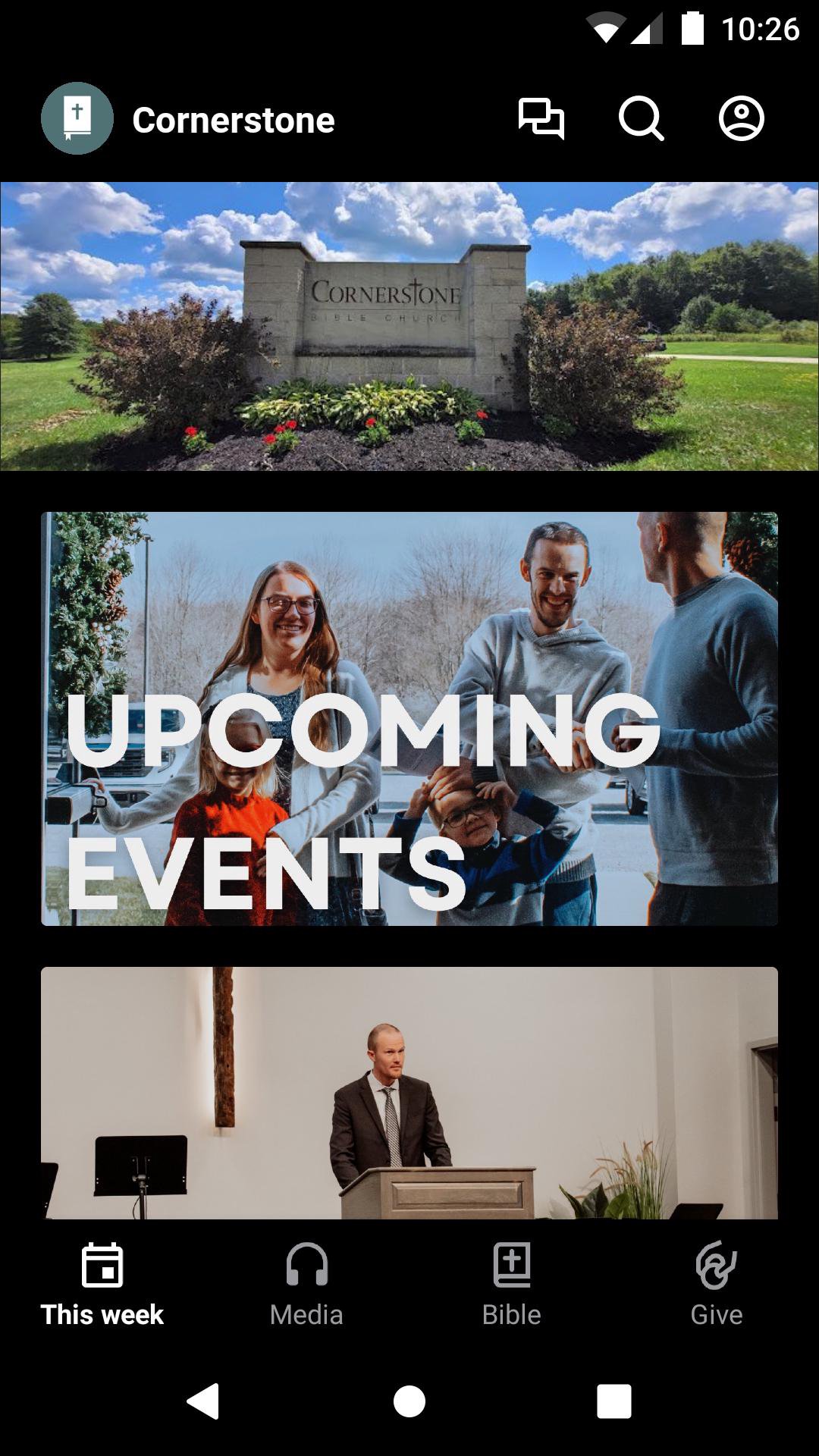
Task: Go back using the system back button
Action: 203,1401
